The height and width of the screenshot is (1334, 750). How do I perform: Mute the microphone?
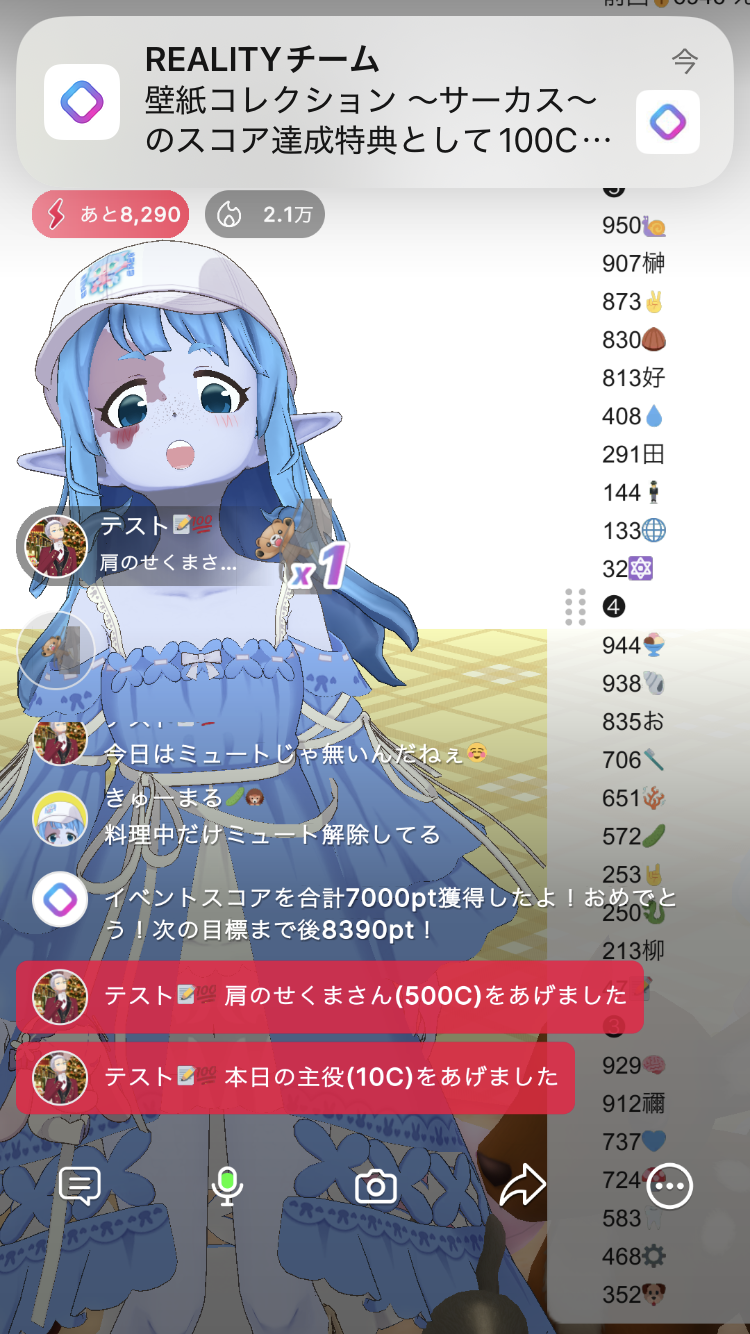pyautogui.click(x=227, y=1186)
